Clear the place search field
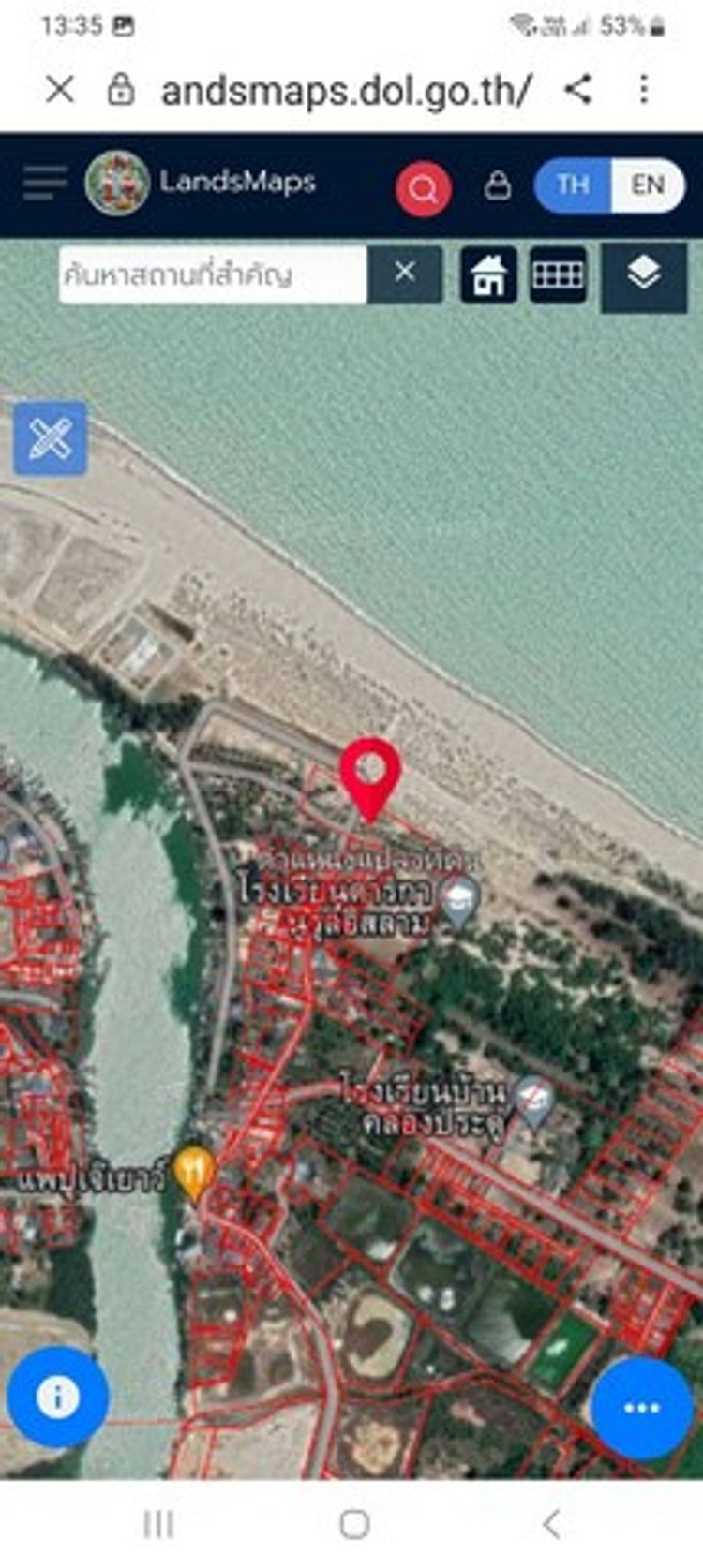This screenshot has height=1568, width=703. [x=405, y=274]
